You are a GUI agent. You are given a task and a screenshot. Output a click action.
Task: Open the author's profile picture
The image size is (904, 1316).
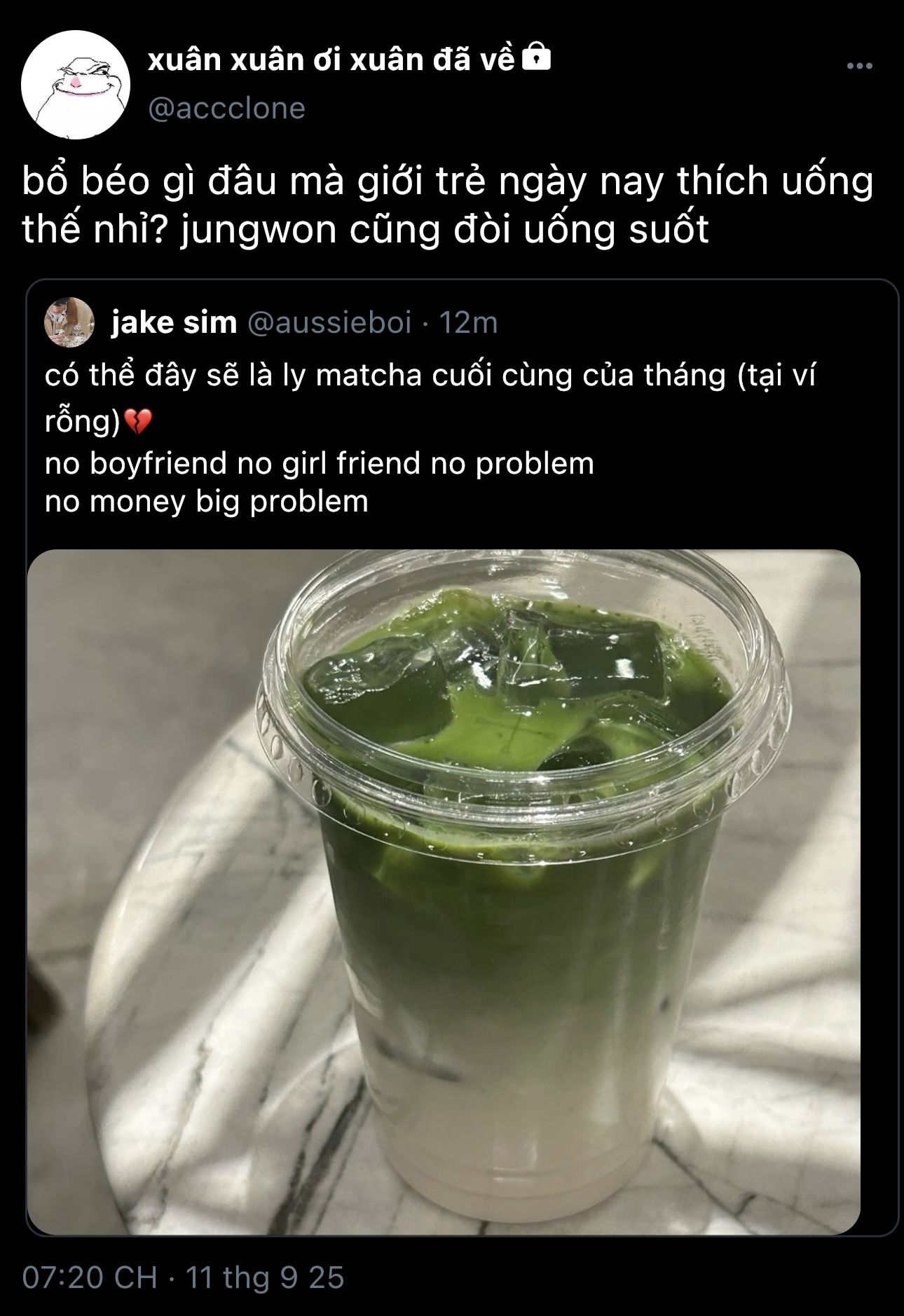(76, 85)
